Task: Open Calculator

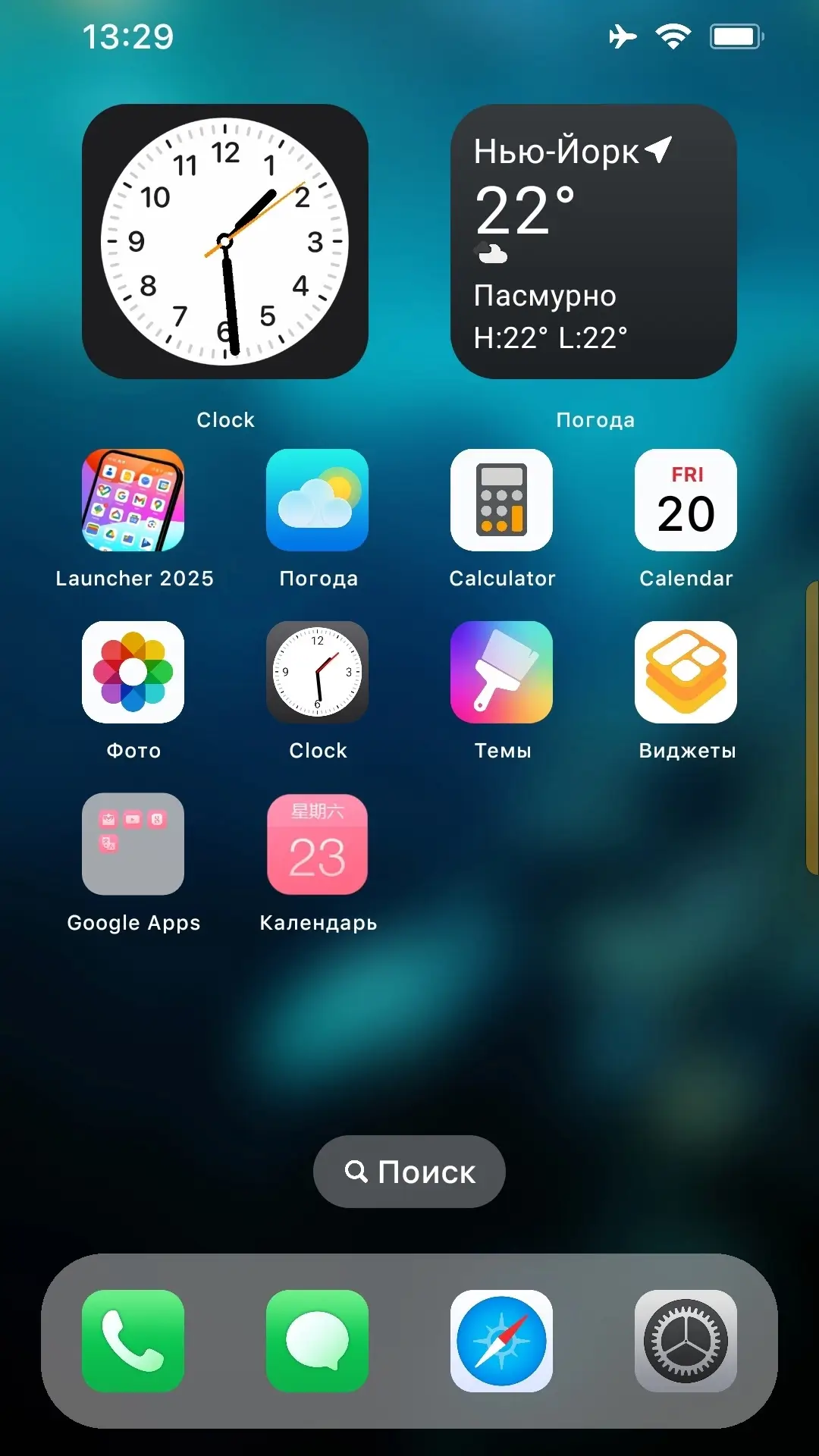Action: coord(501,500)
